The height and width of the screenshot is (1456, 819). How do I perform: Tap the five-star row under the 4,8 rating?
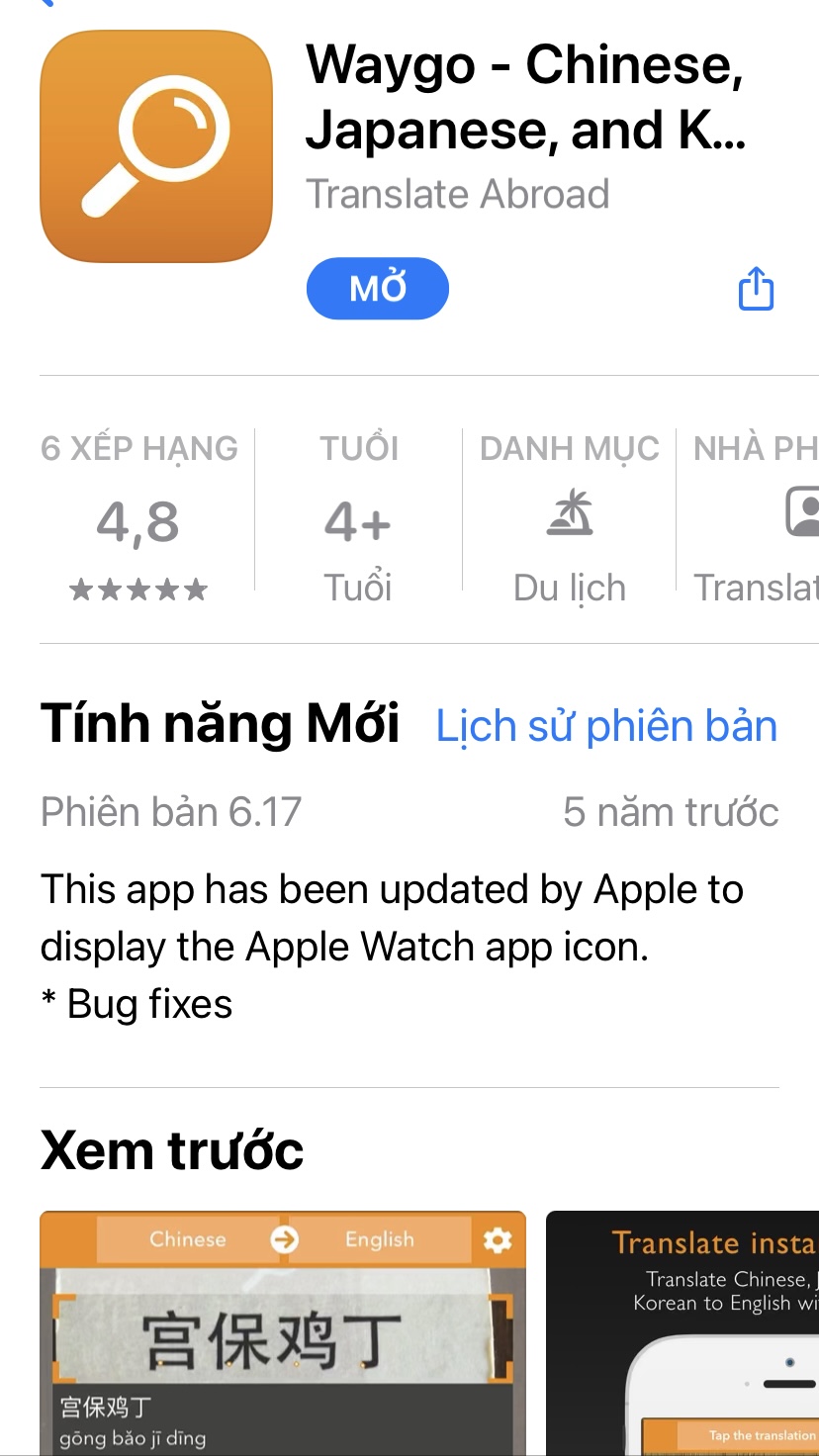138,590
